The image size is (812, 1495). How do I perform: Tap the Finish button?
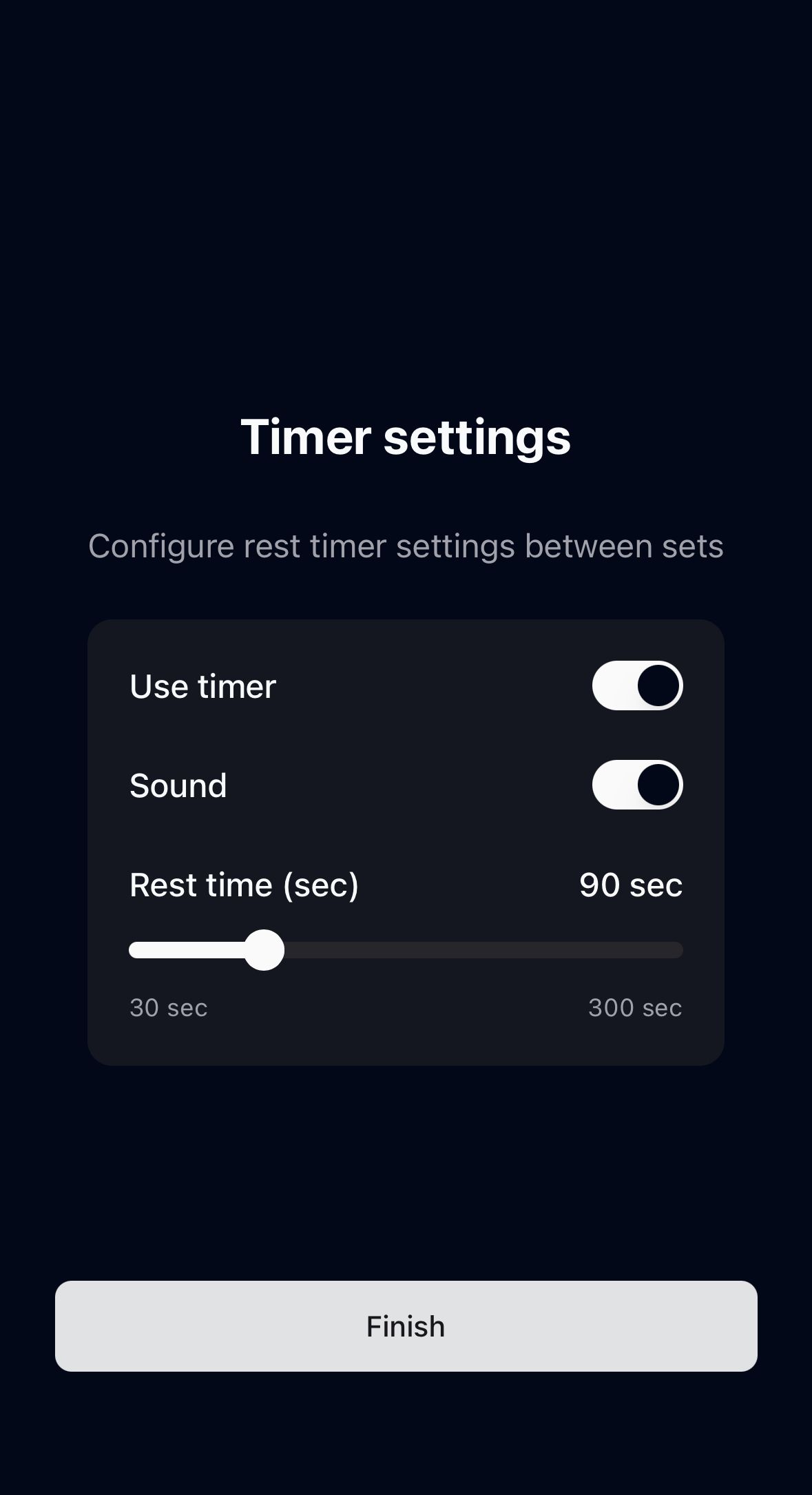[x=406, y=1326]
